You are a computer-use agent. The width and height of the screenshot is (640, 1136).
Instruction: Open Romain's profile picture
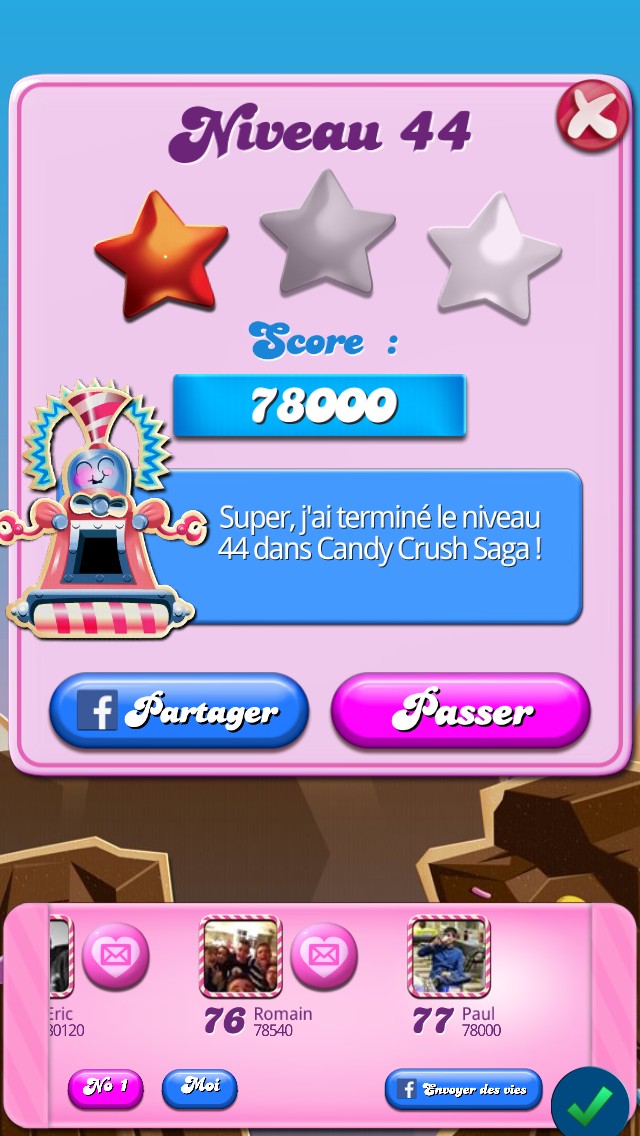click(240, 956)
